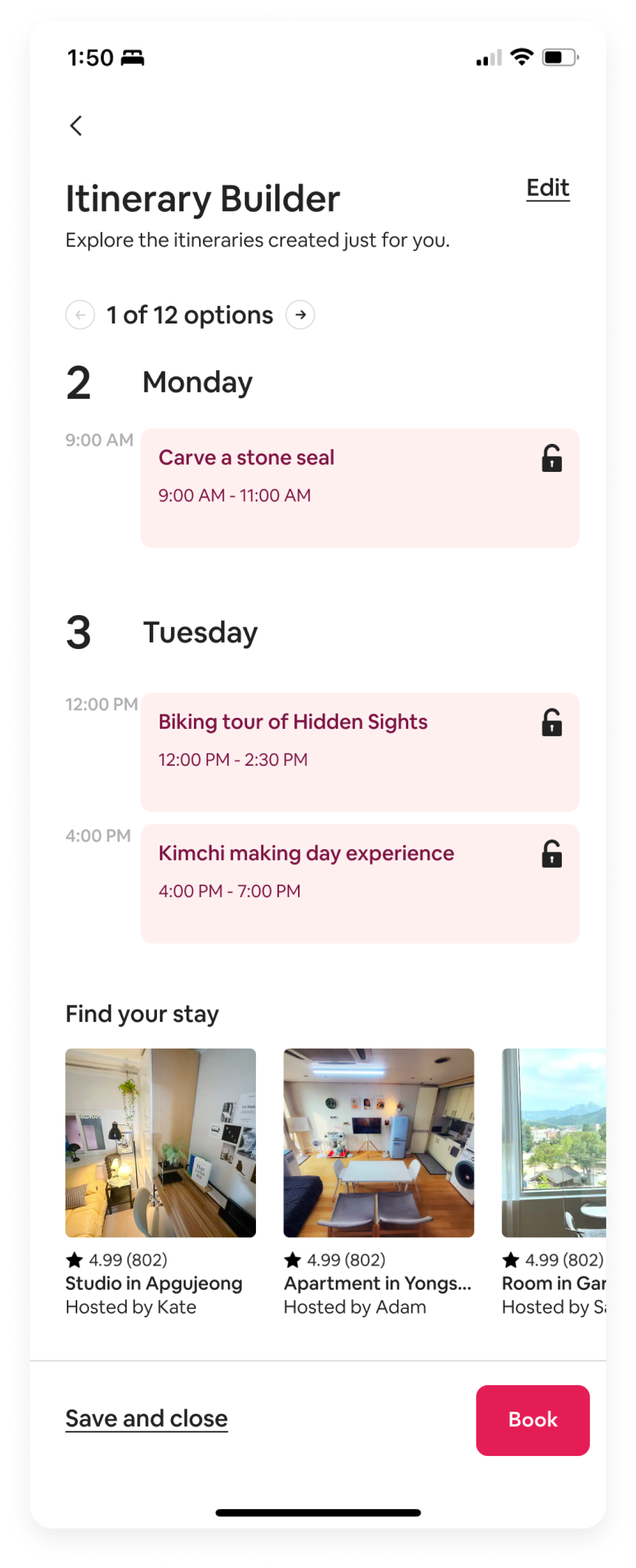Lock the Biking tour activity

click(552, 723)
